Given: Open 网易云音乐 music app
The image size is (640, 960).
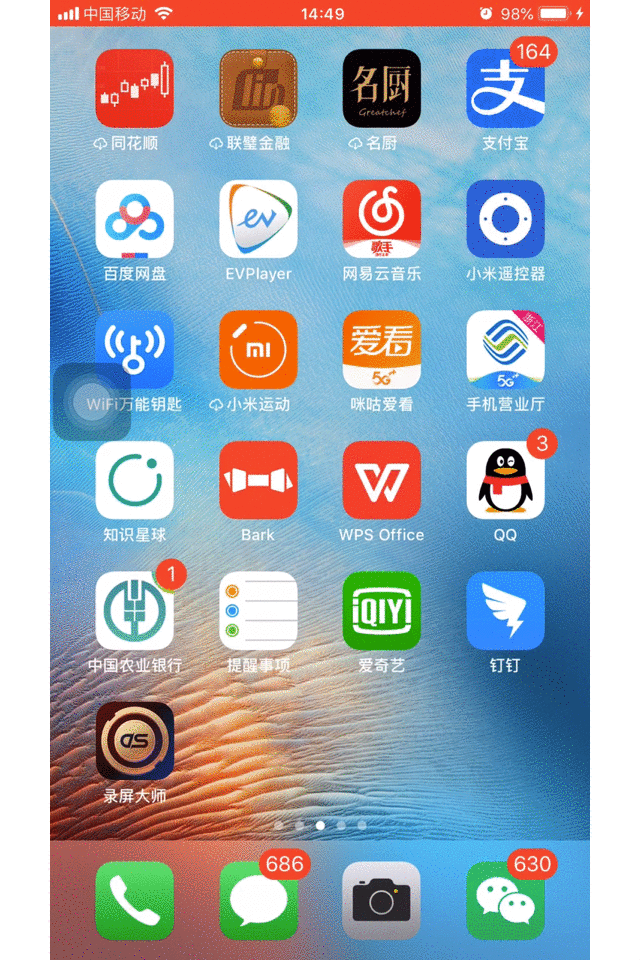Looking at the screenshot, I should [381, 219].
